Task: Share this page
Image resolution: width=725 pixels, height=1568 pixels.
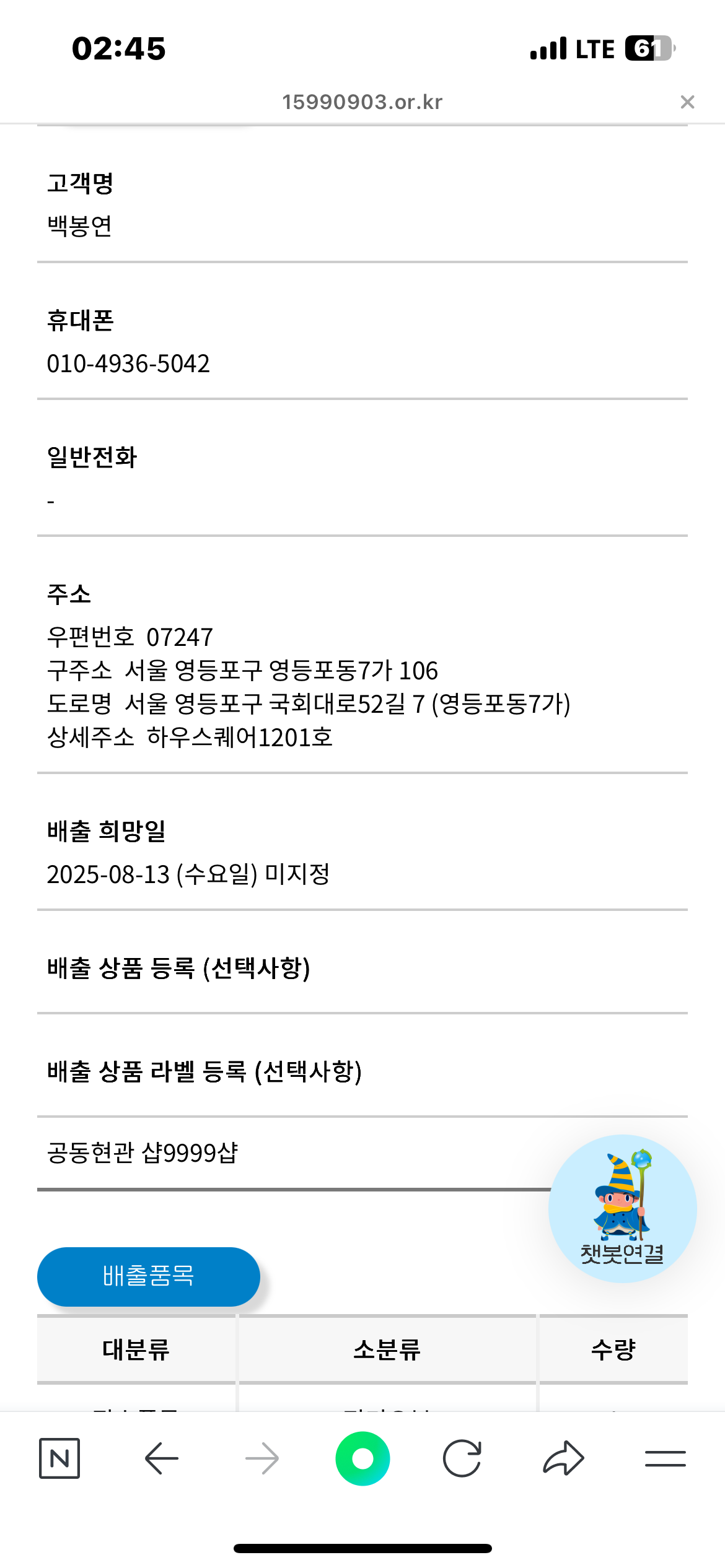Action: point(563,1458)
